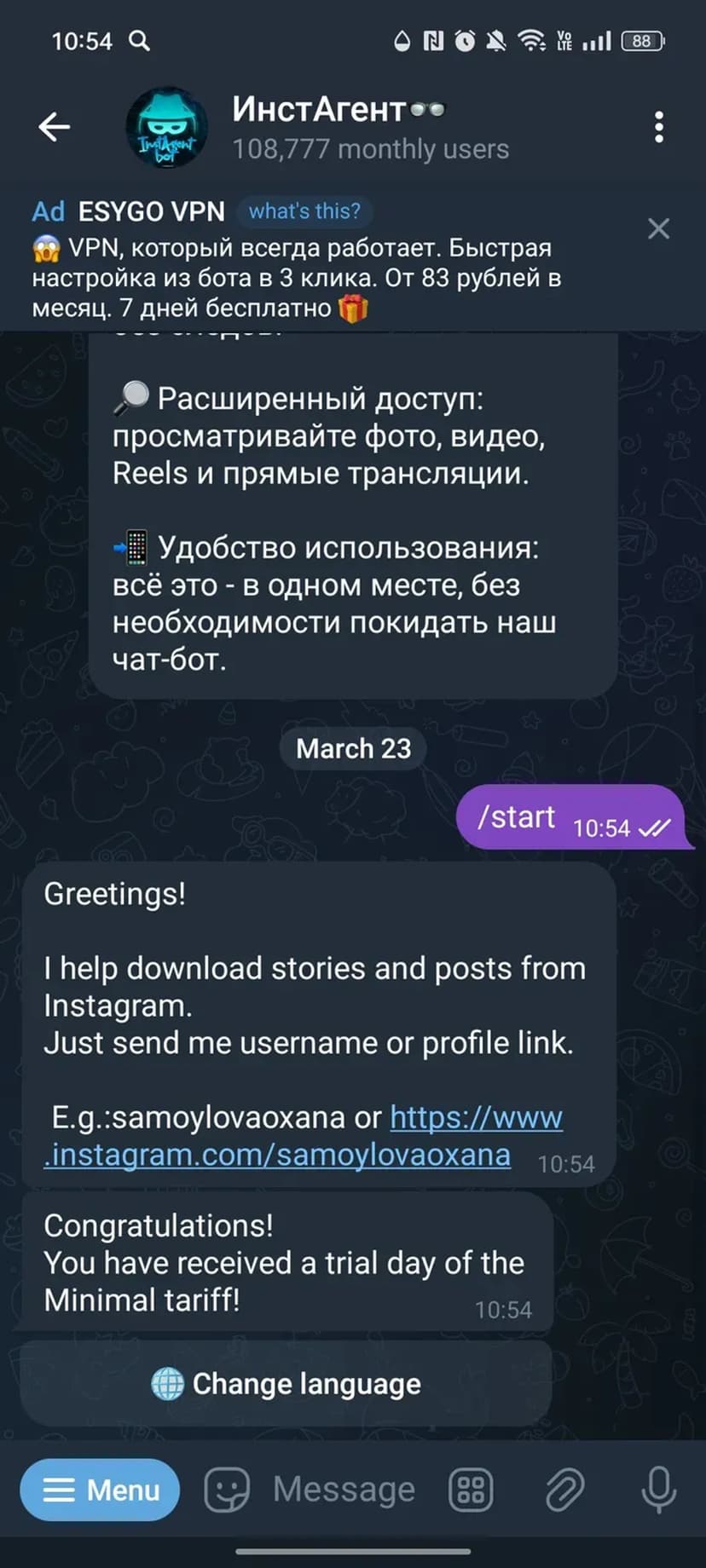Open the sticker and emoji panel

(227, 1490)
